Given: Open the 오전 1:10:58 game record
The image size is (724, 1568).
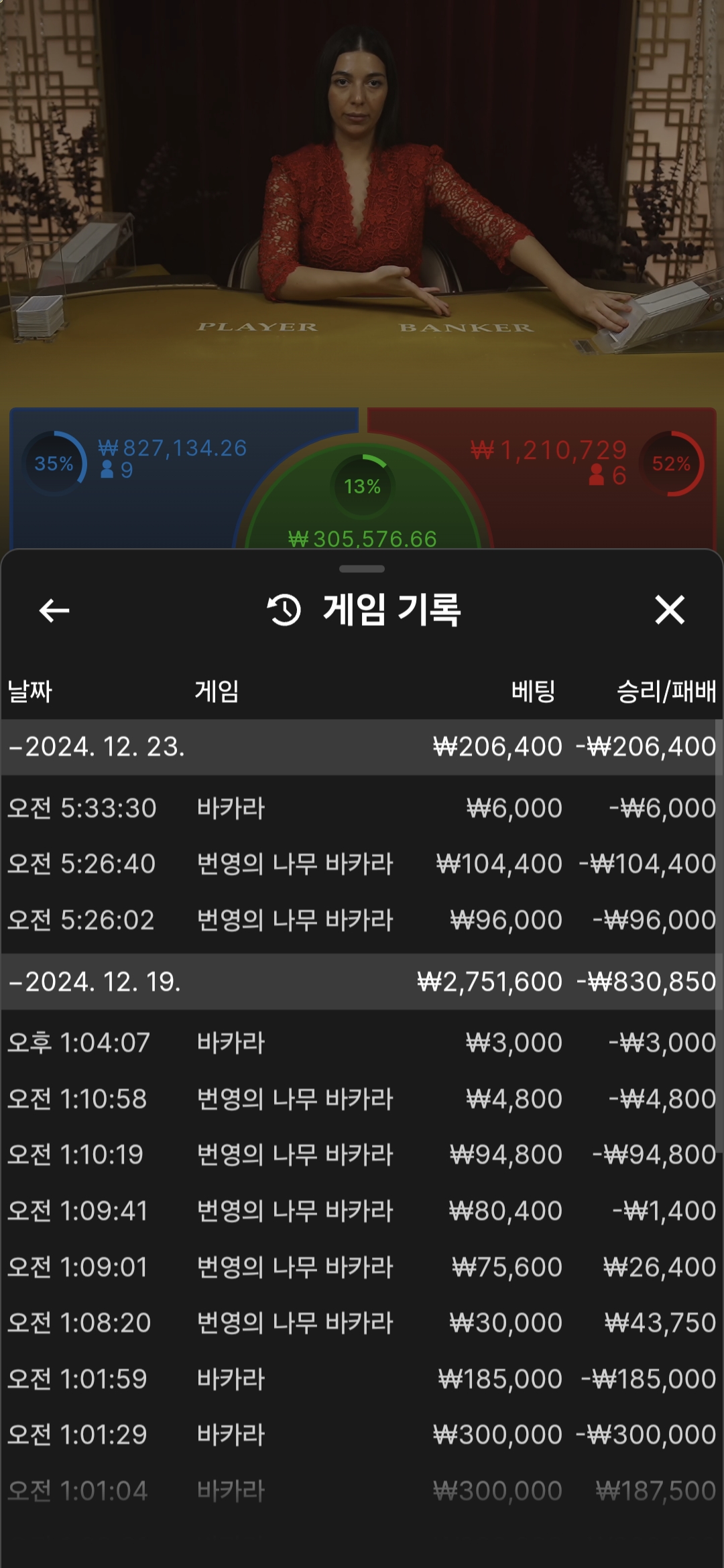Looking at the screenshot, I should point(361,1100).
